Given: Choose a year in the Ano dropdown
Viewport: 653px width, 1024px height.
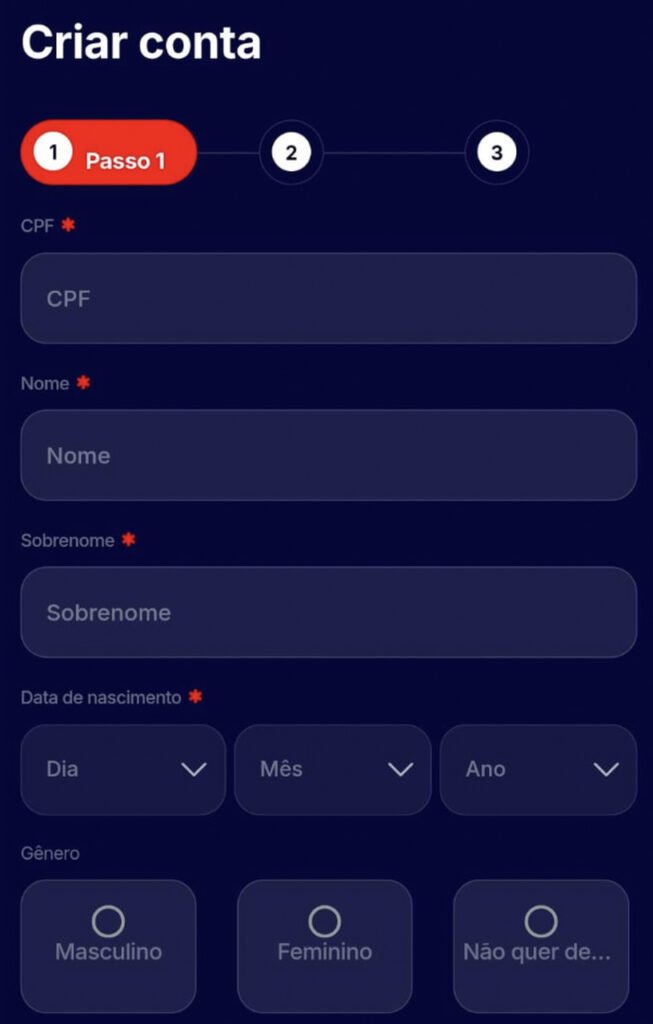Looking at the screenshot, I should (x=538, y=769).
